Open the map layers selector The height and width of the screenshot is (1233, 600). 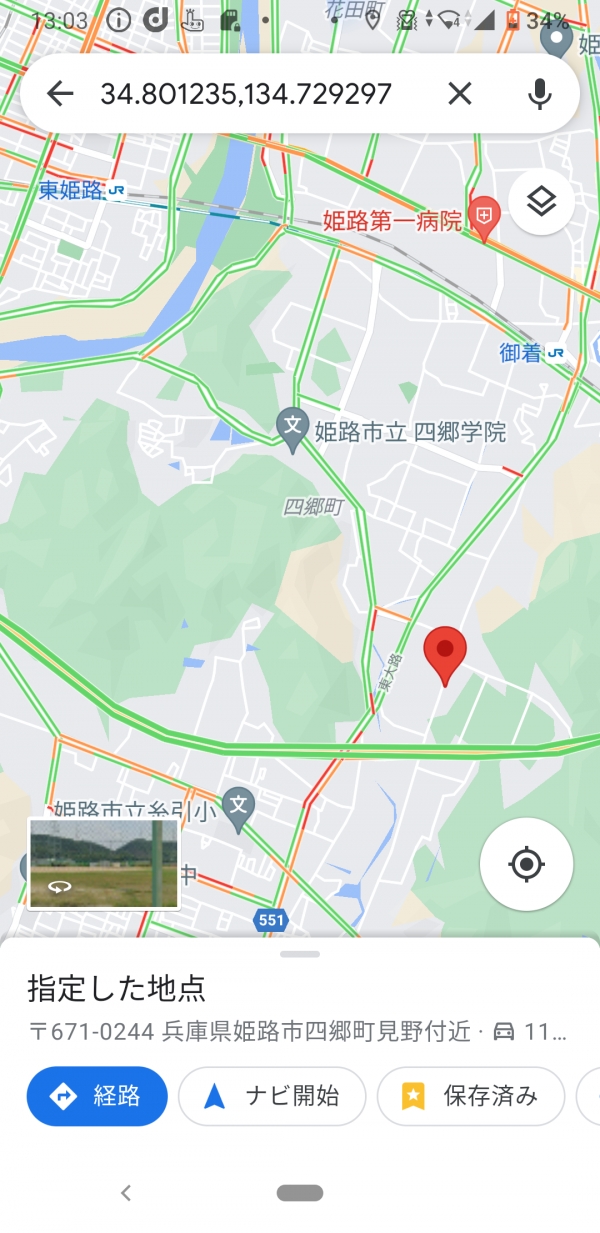(x=541, y=202)
